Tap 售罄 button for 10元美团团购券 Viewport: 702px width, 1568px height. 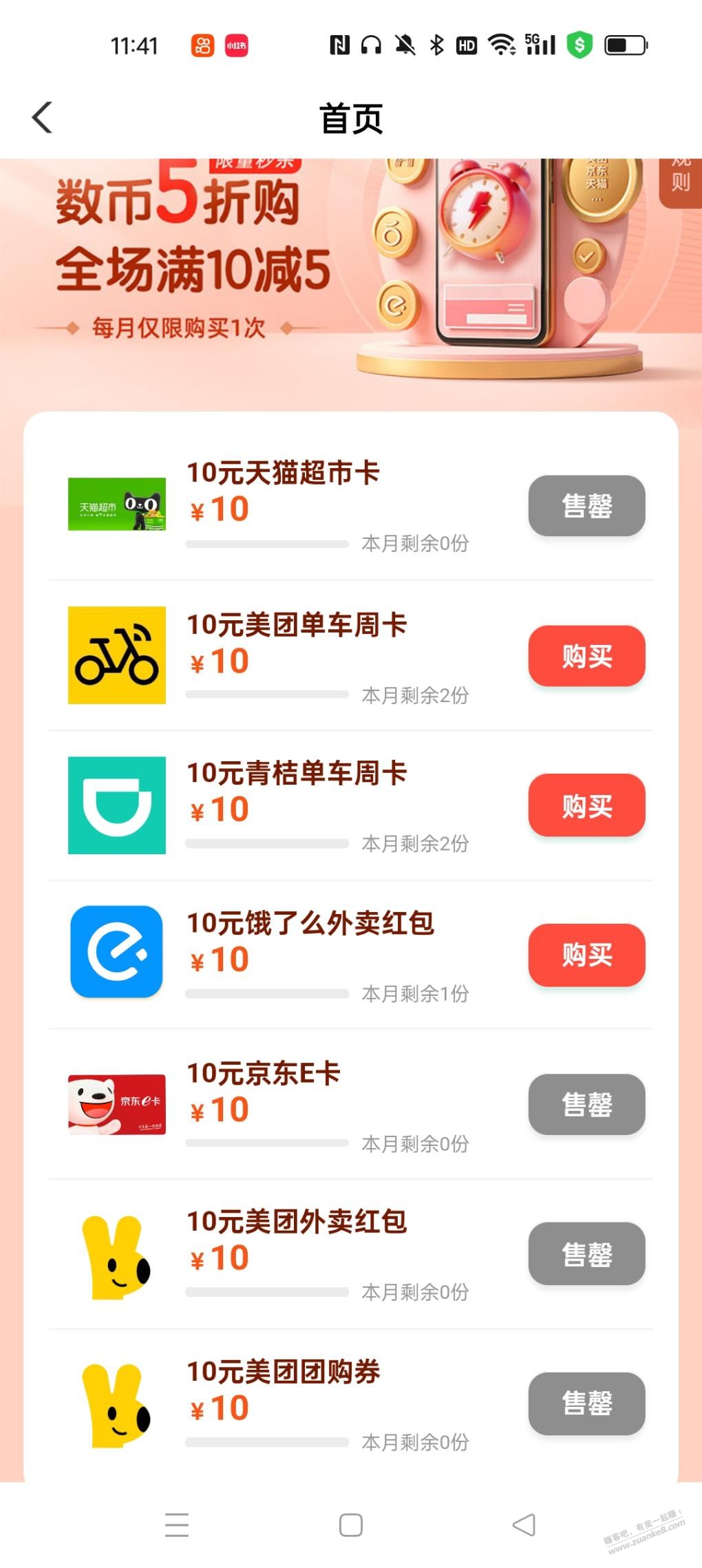coord(586,1403)
